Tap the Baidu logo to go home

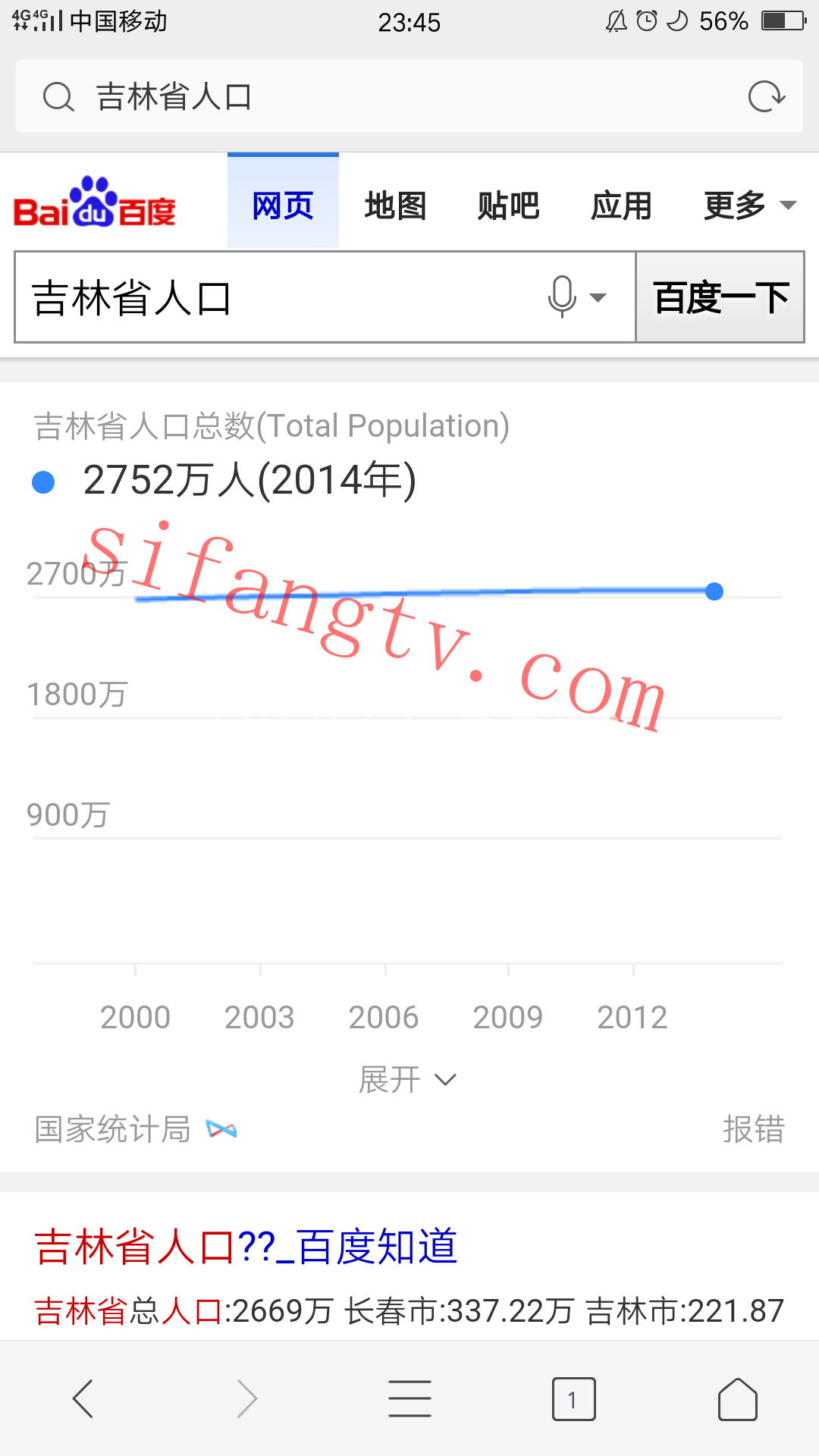pyautogui.click(x=95, y=202)
